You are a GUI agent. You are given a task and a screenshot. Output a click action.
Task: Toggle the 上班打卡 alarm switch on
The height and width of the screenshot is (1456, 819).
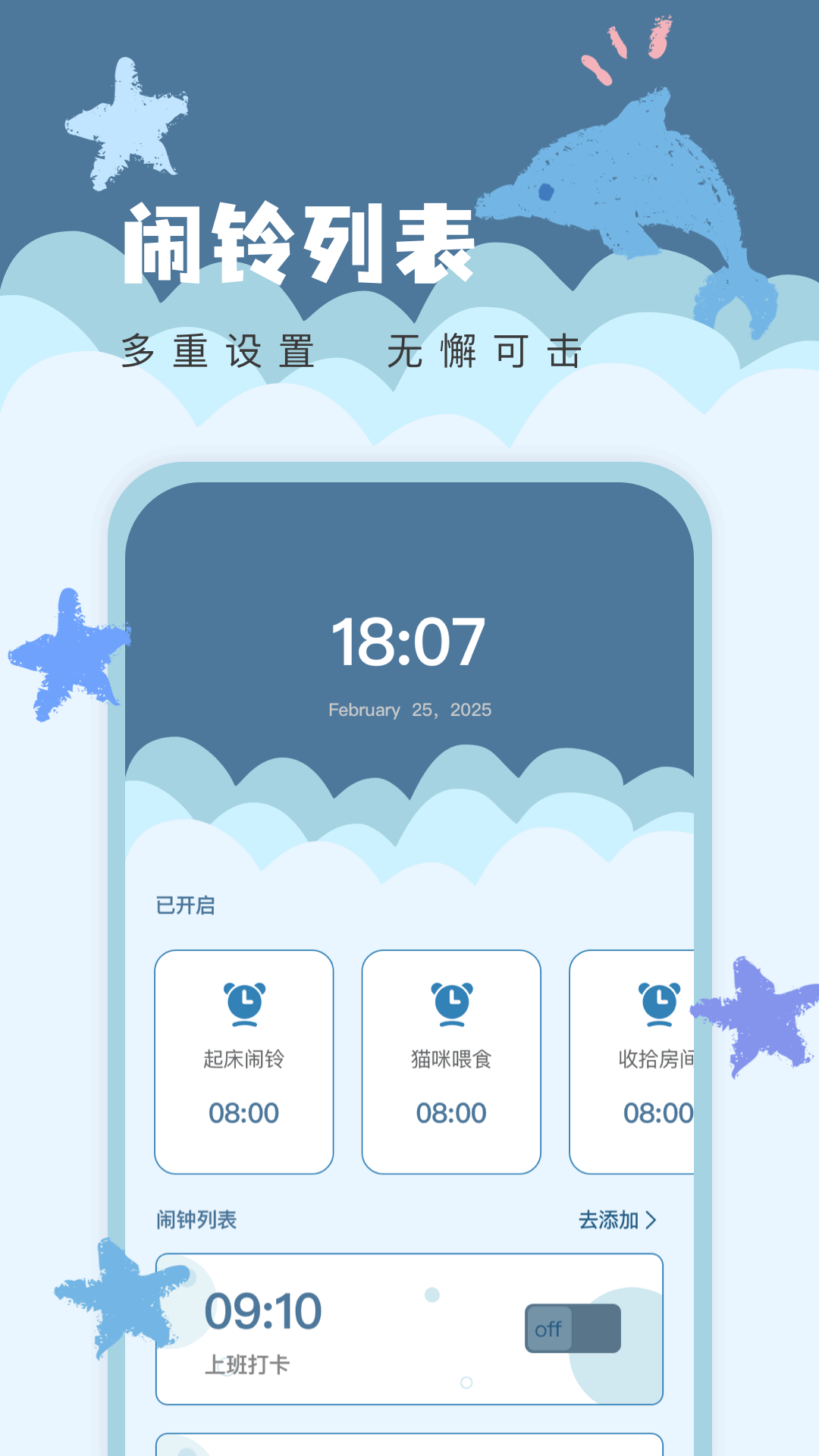tap(573, 1327)
